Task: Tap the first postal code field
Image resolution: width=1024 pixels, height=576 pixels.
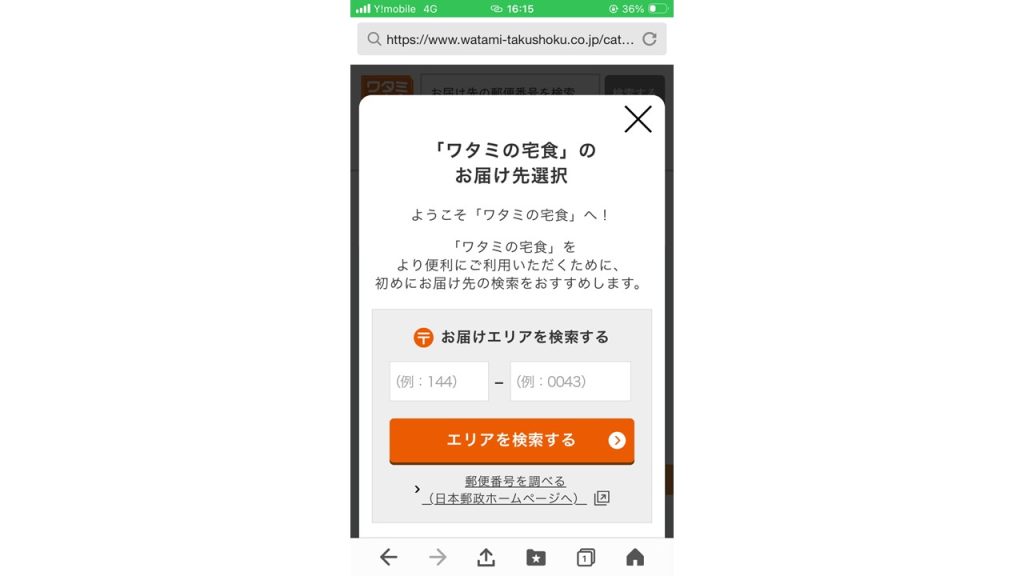Action: pyautogui.click(x=439, y=382)
